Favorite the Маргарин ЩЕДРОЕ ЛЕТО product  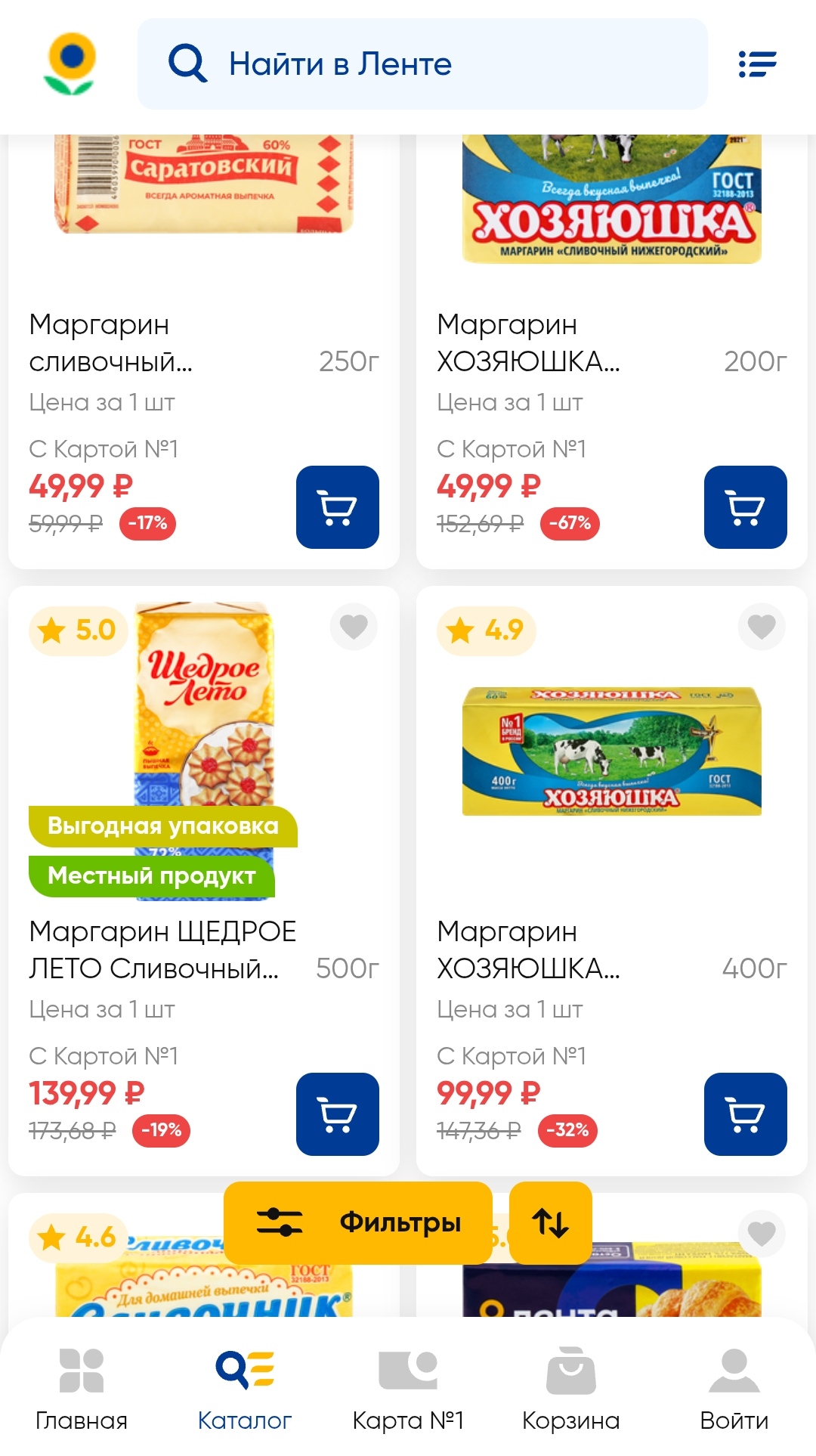pos(354,627)
